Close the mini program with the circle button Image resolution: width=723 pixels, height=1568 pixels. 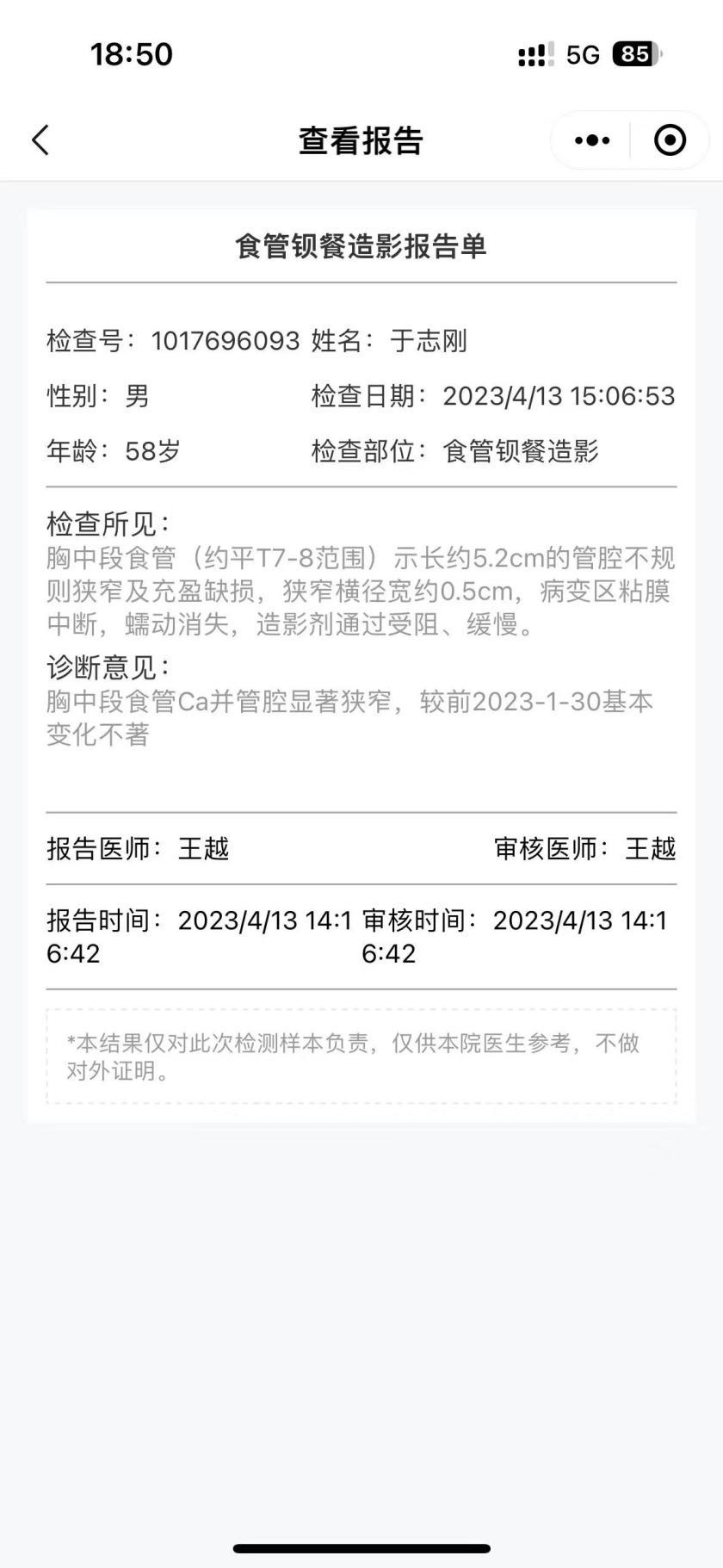point(670,139)
